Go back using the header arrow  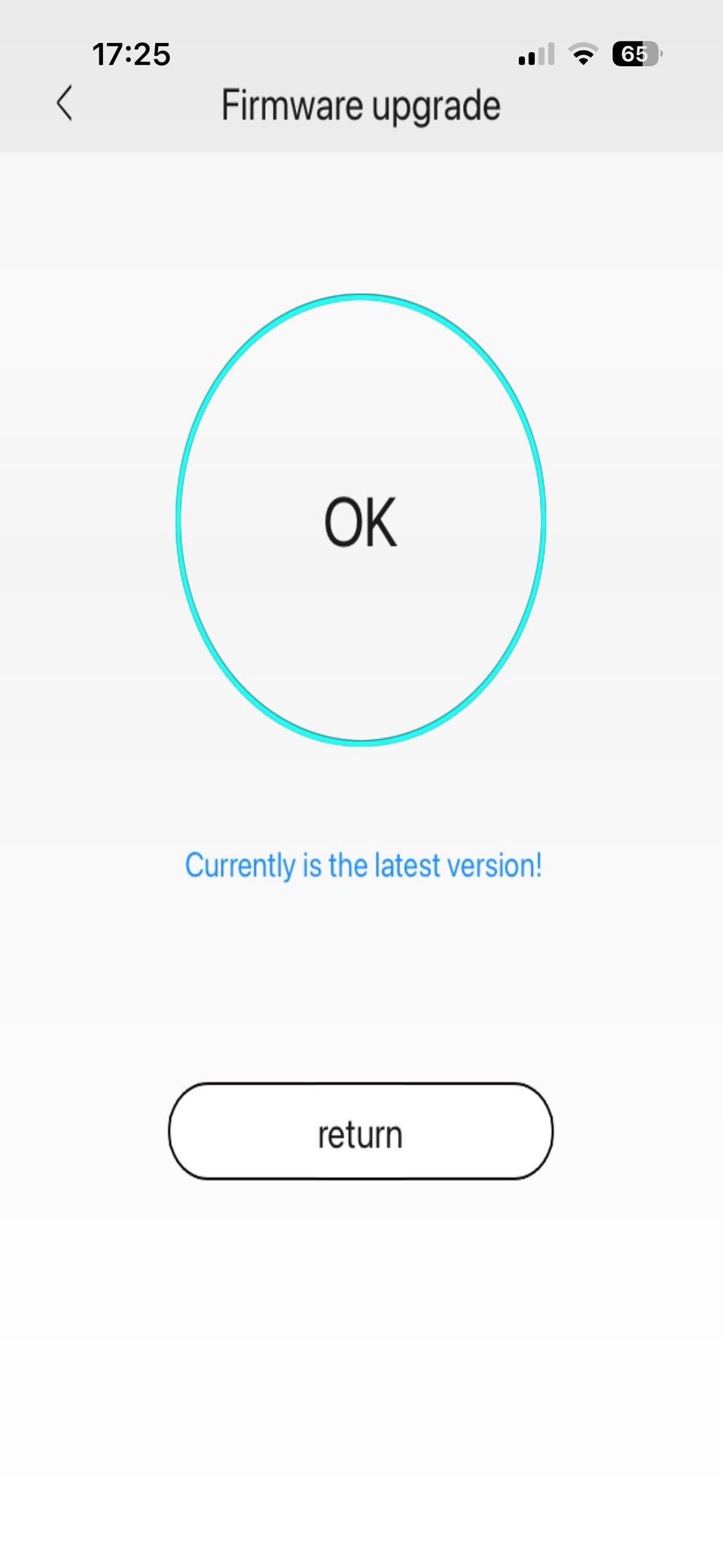65,103
